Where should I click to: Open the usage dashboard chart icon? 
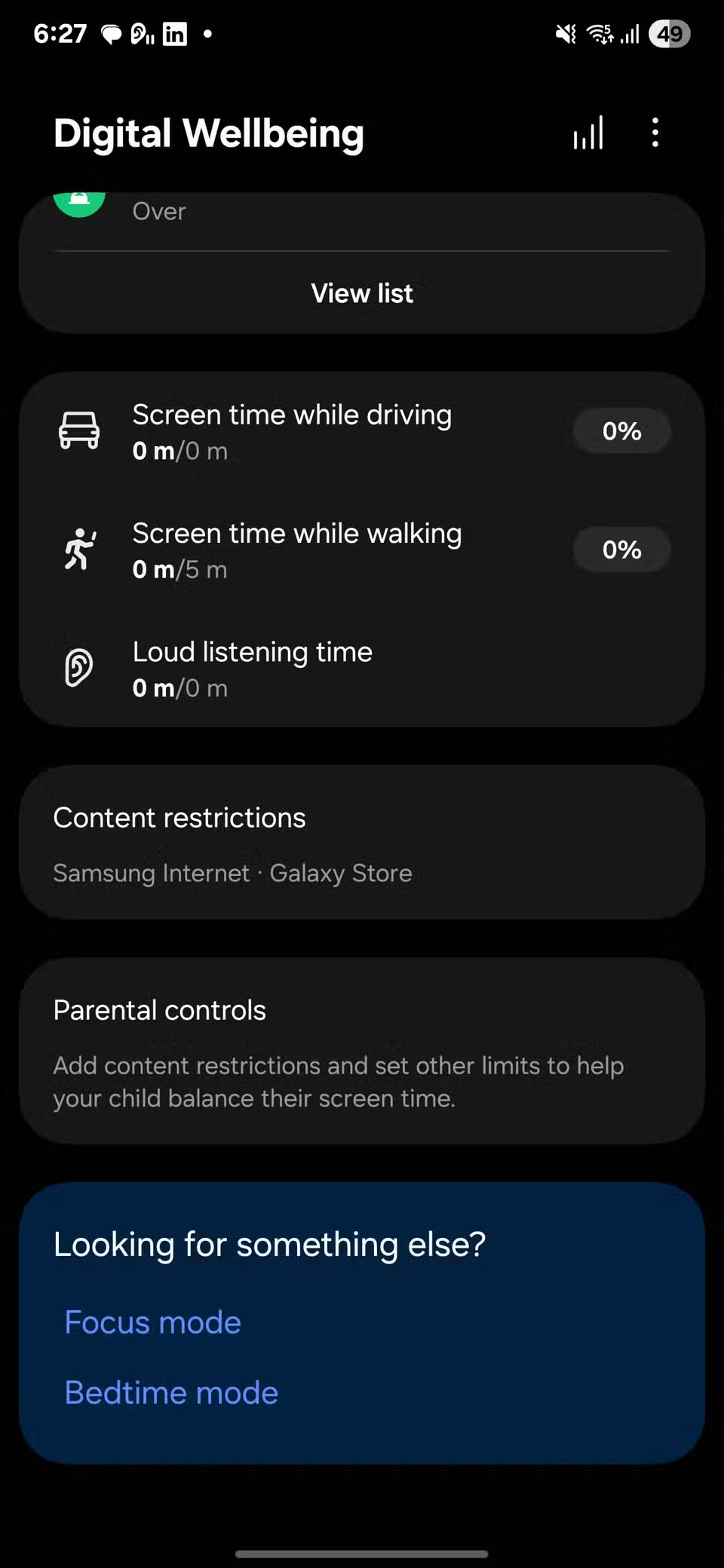point(587,133)
